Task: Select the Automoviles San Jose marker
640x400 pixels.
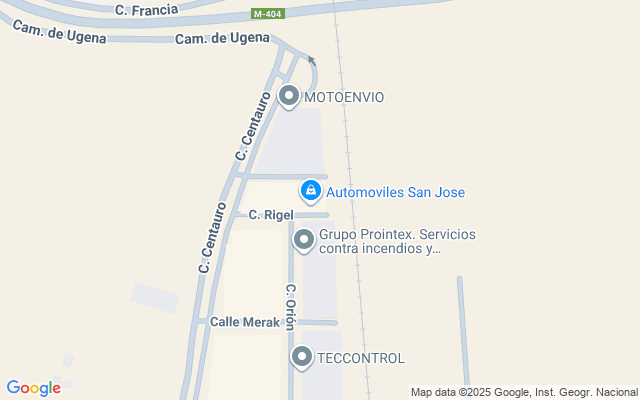Action: click(x=311, y=191)
